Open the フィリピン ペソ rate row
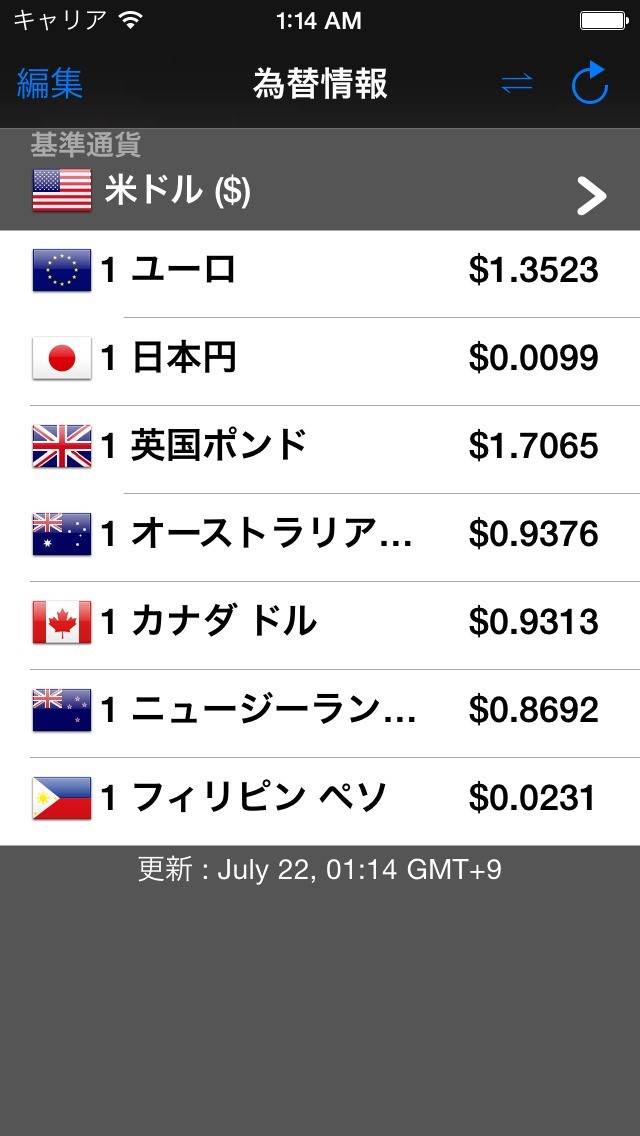The height and width of the screenshot is (1136, 640). (x=320, y=798)
